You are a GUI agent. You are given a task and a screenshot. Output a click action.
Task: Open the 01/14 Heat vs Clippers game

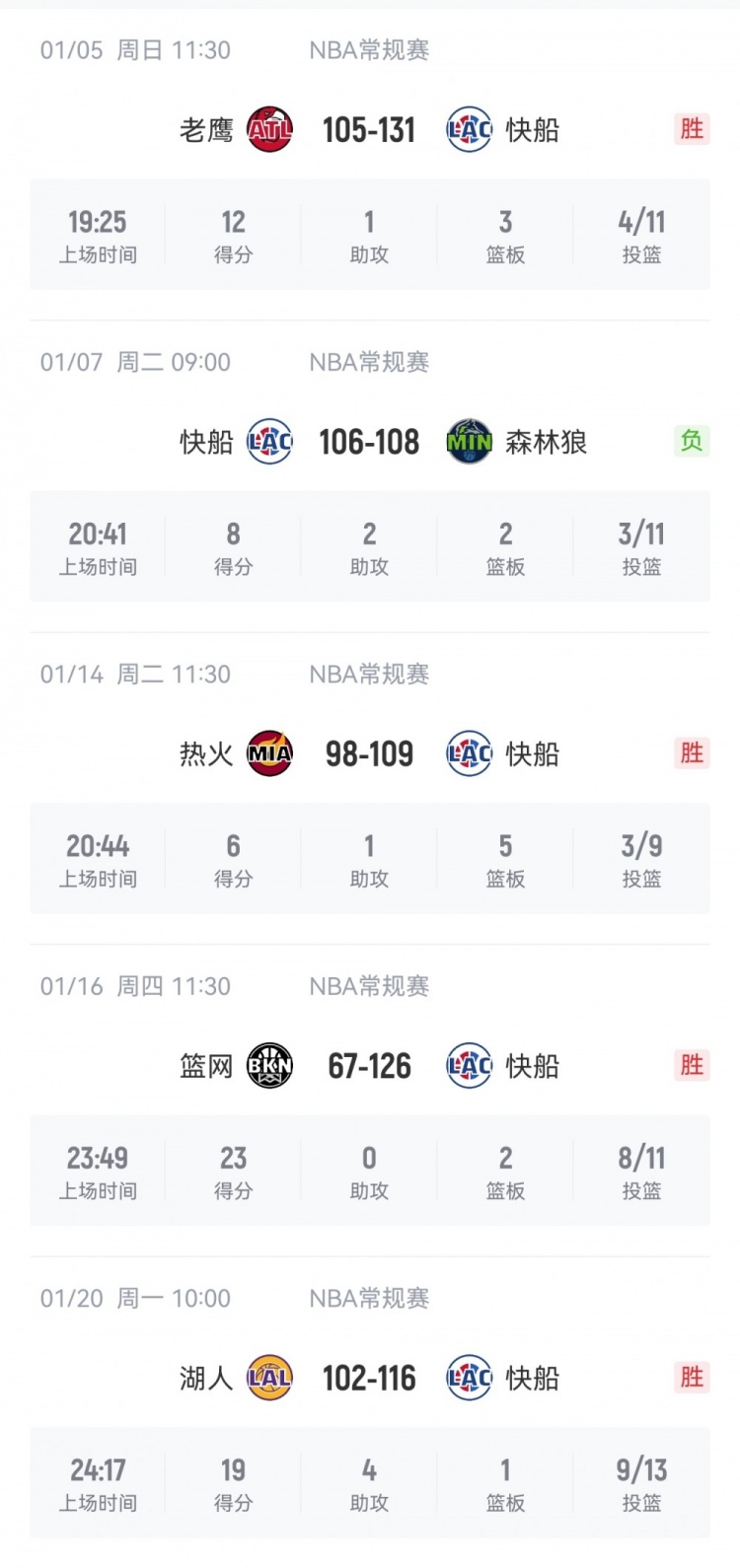[369, 754]
